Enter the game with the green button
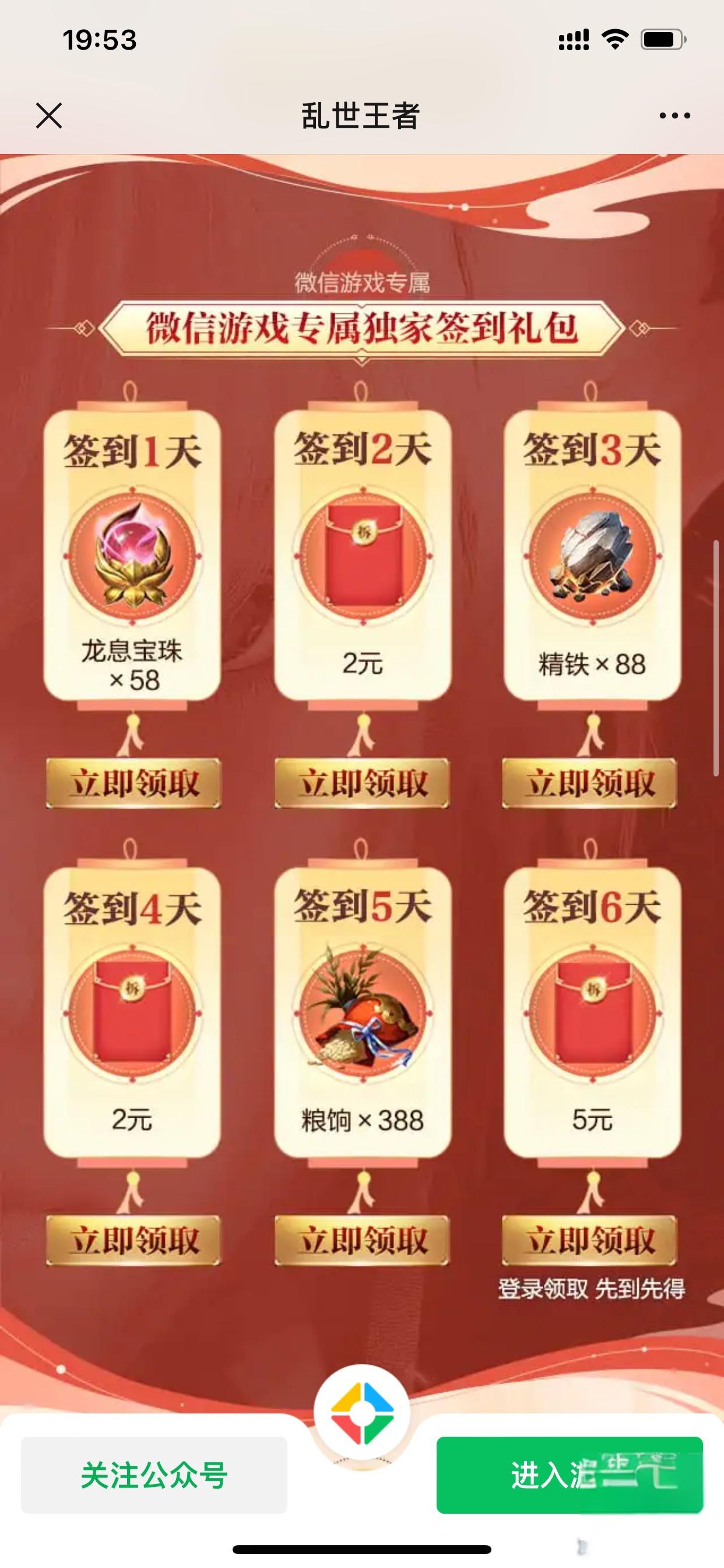This screenshot has width=724, height=1568. click(x=570, y=1475)
